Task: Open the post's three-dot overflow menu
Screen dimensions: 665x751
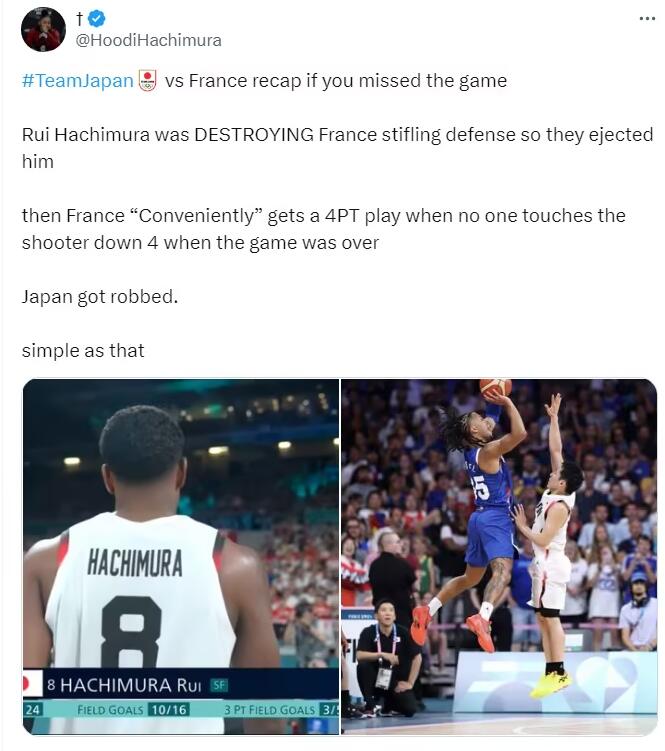Action: pos(647,18)
